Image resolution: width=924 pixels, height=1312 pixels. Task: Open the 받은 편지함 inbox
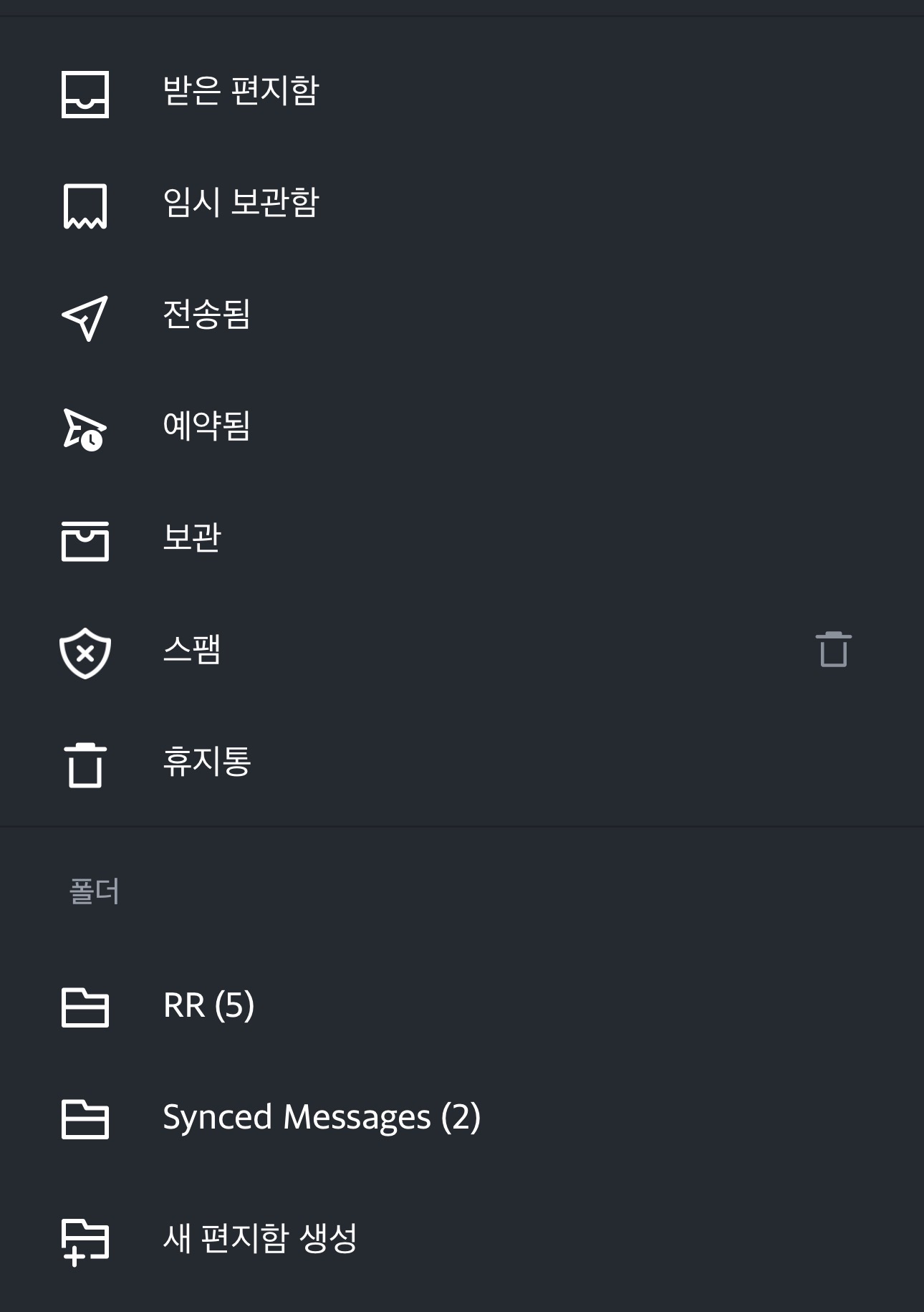pyautogui.click(x=241, y=92)
